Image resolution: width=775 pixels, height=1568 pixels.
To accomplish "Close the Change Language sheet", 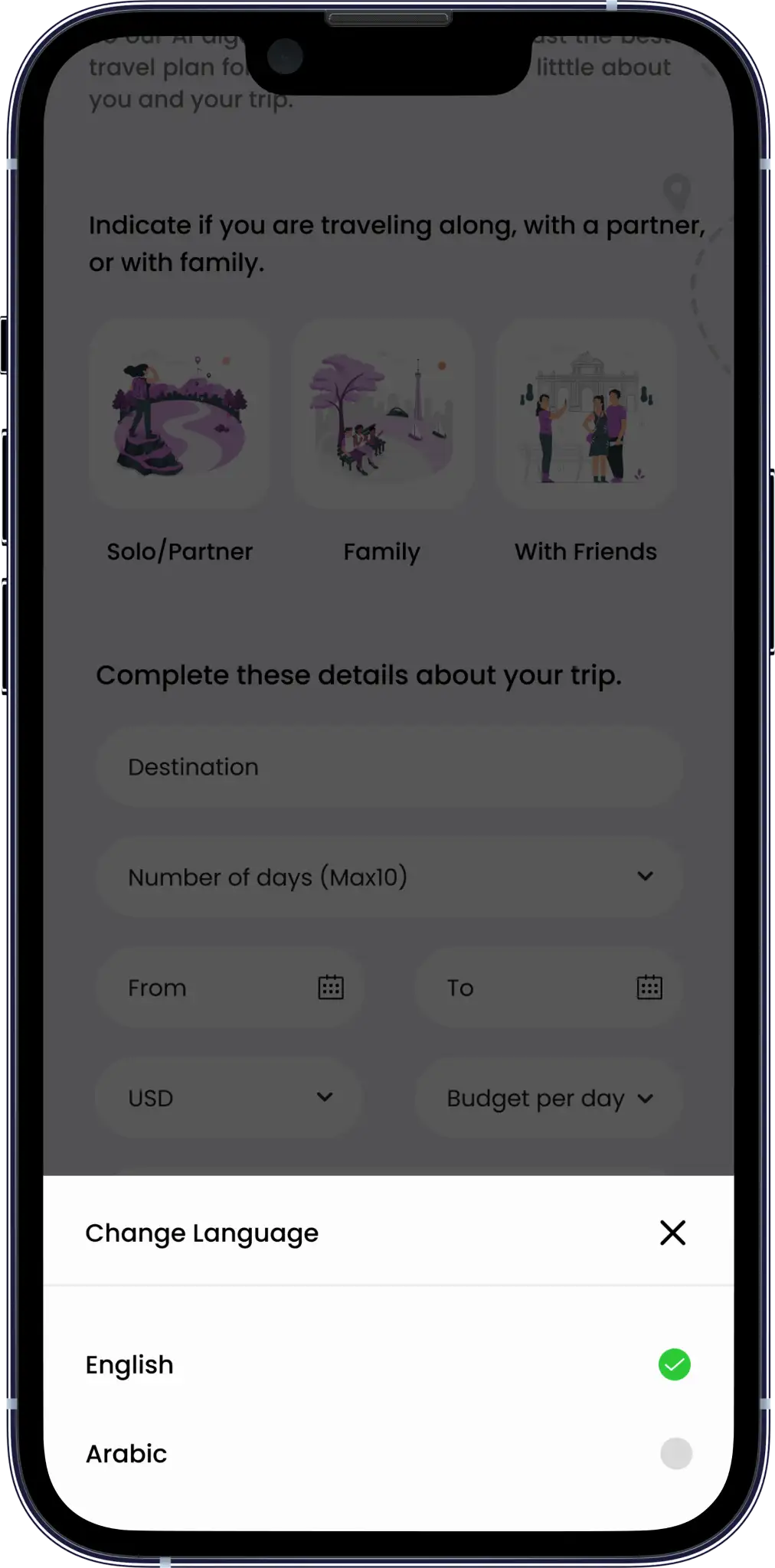I will pos(672,1233).
